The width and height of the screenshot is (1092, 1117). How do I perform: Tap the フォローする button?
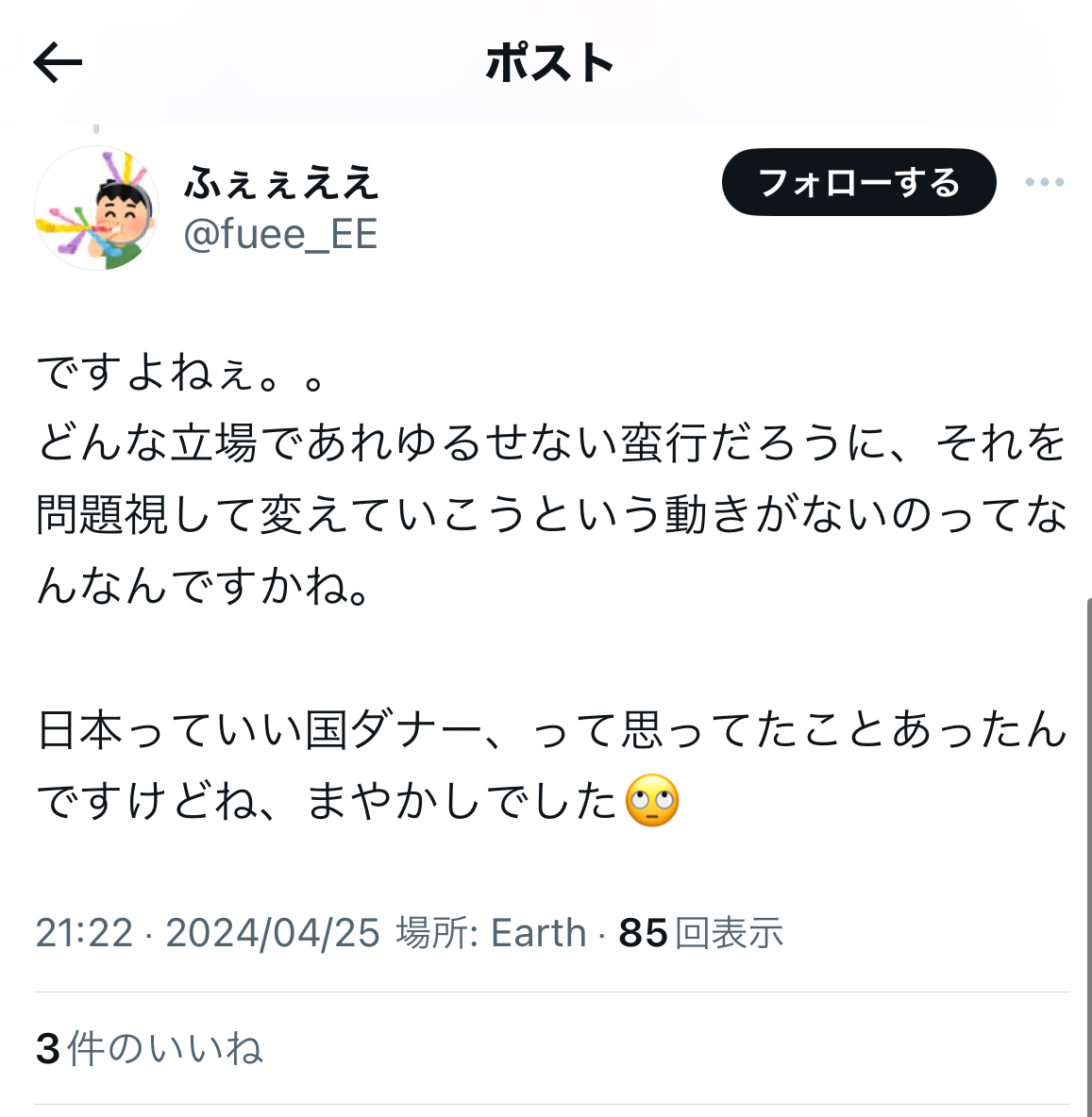[858, 182]
